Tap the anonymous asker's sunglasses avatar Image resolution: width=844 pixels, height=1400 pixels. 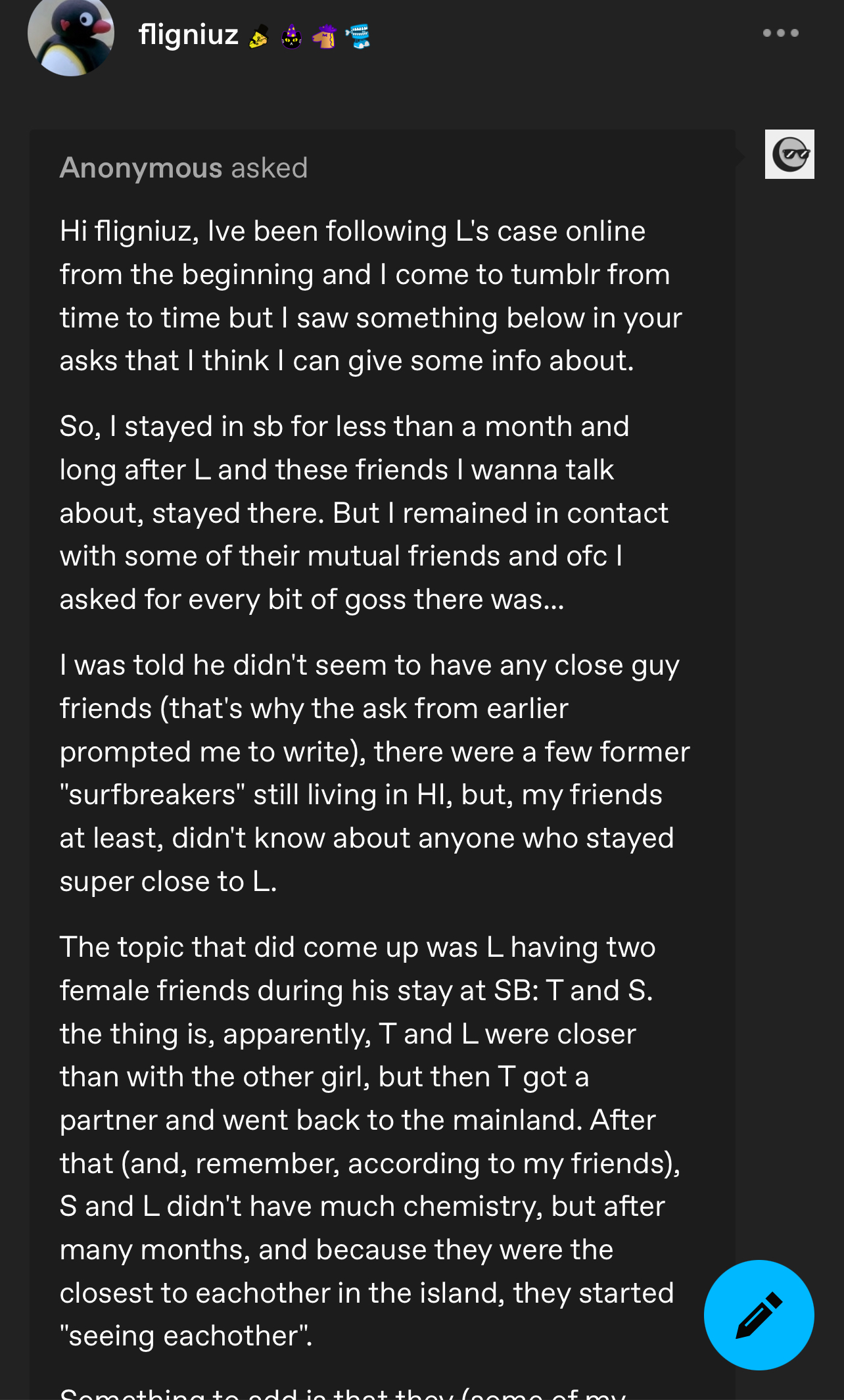pyautogui.click(x=789, y=155)
